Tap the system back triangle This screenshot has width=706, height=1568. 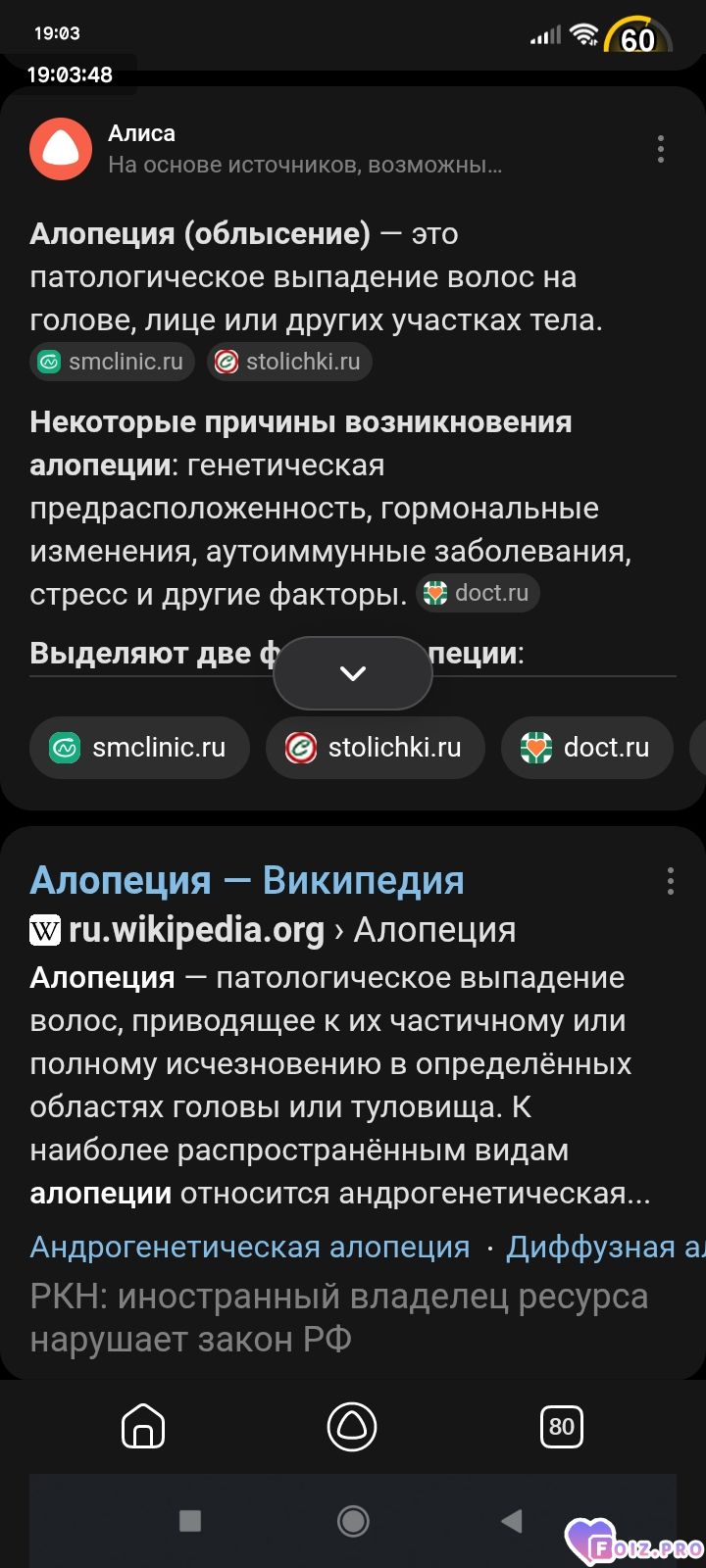tap(511, 1521)
